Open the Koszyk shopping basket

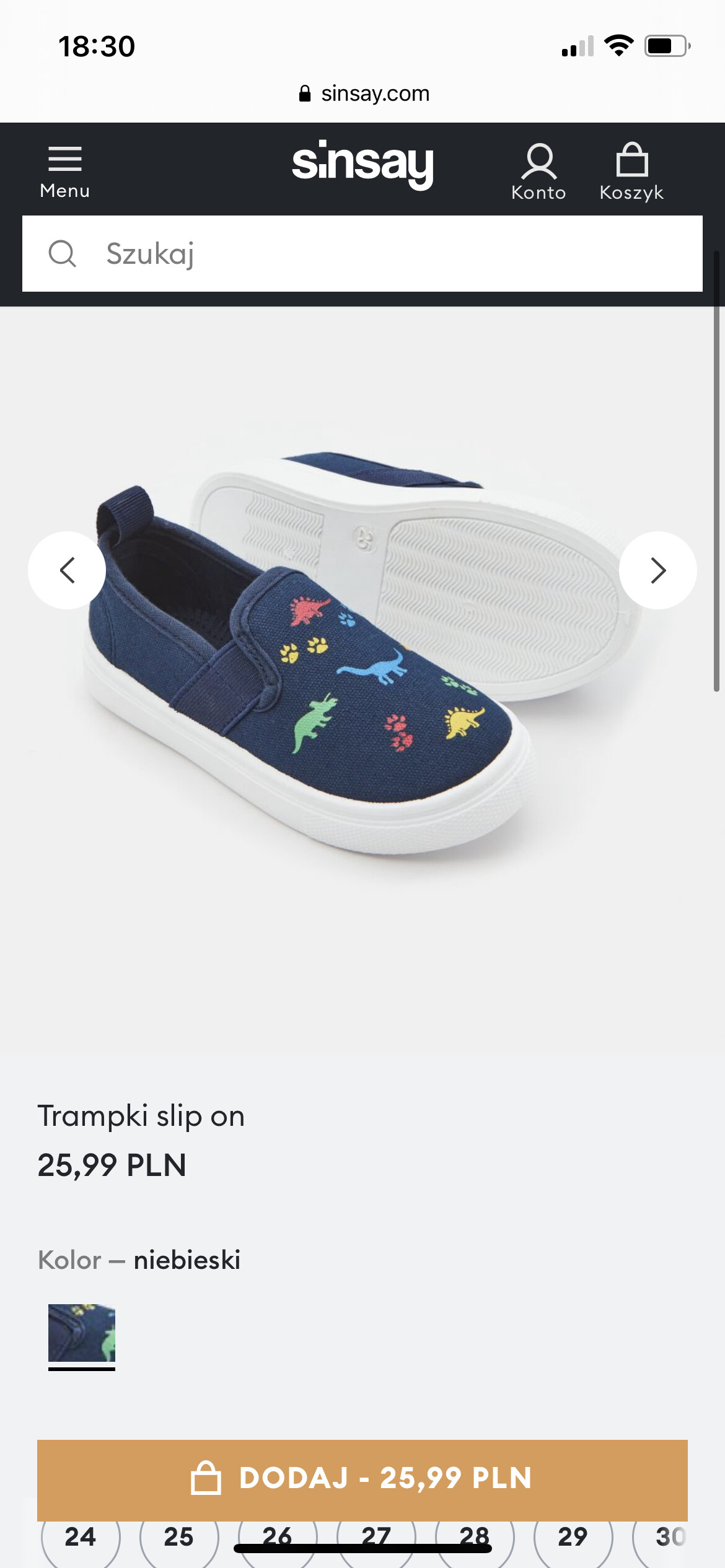pos(631,172)
